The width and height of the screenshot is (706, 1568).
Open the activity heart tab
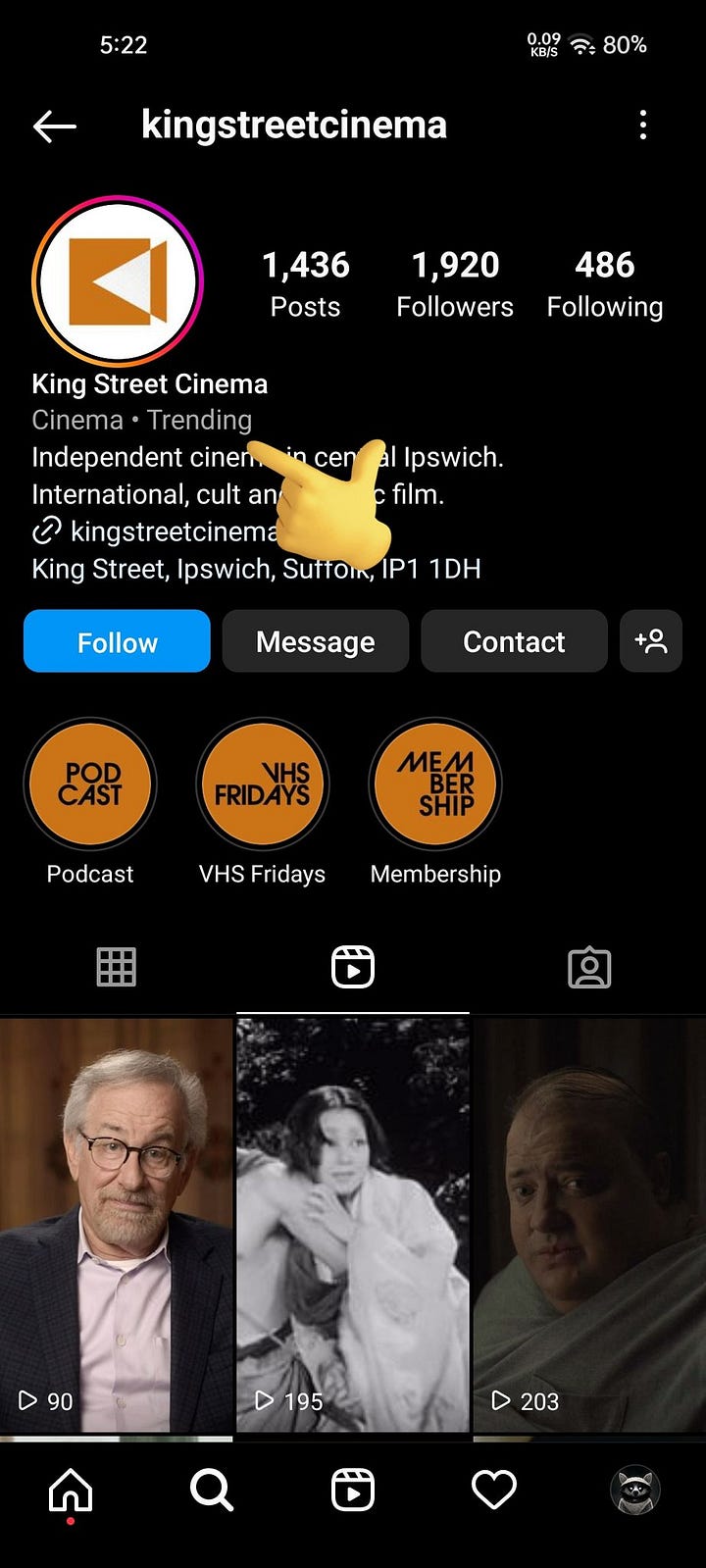point(494,1491)
